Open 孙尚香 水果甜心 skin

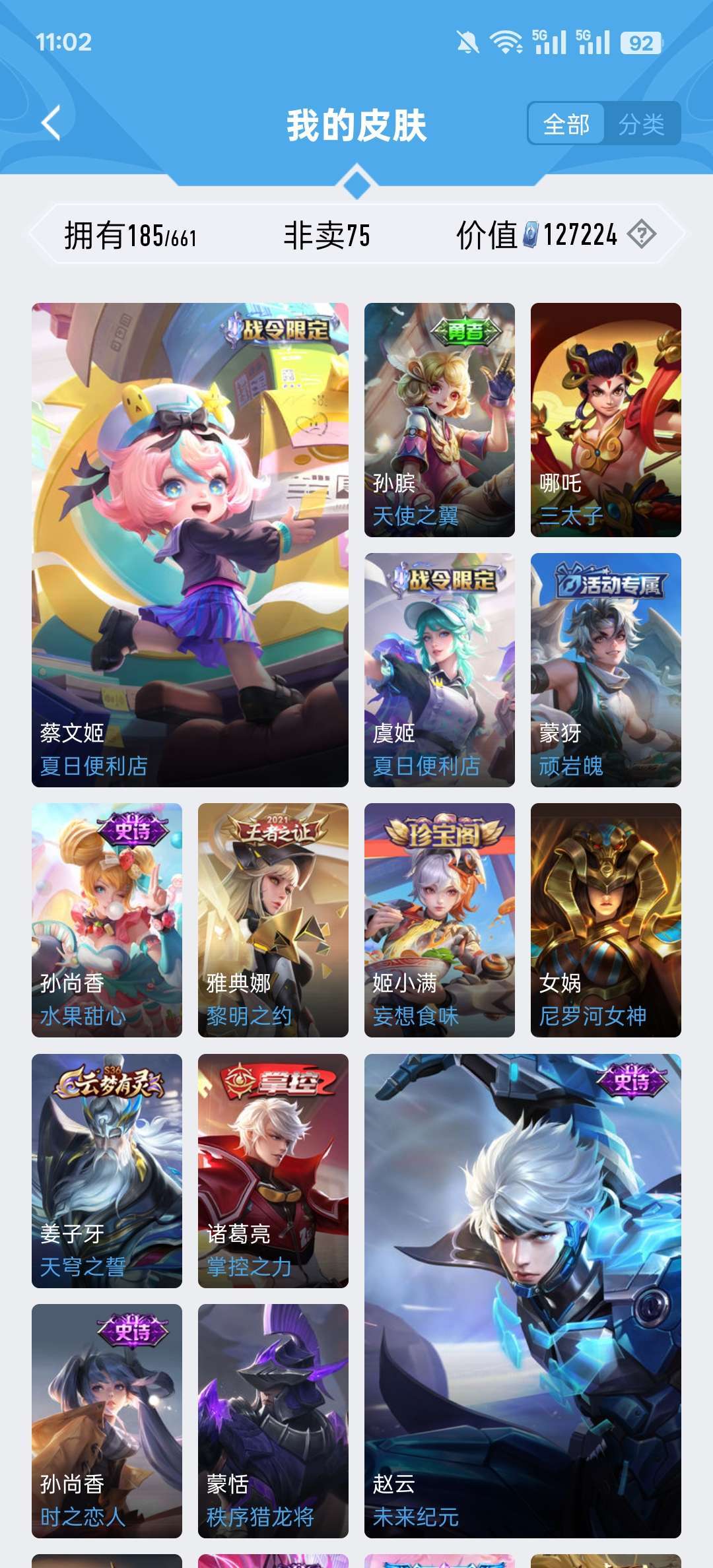pos(107,920)
